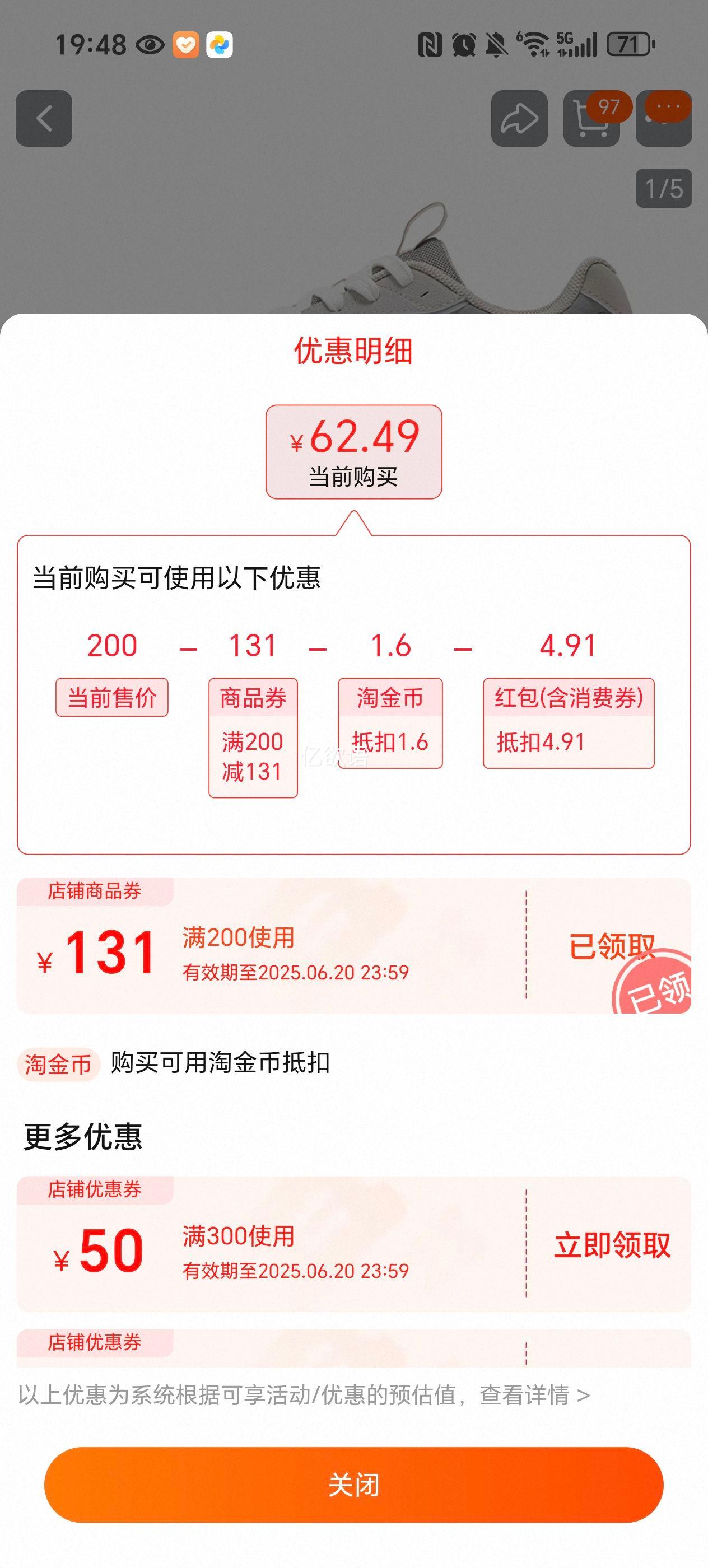Open the overflow menu at top right
Image resolution: width=708 pixels, height=1568 pixels.
(664, 119)
